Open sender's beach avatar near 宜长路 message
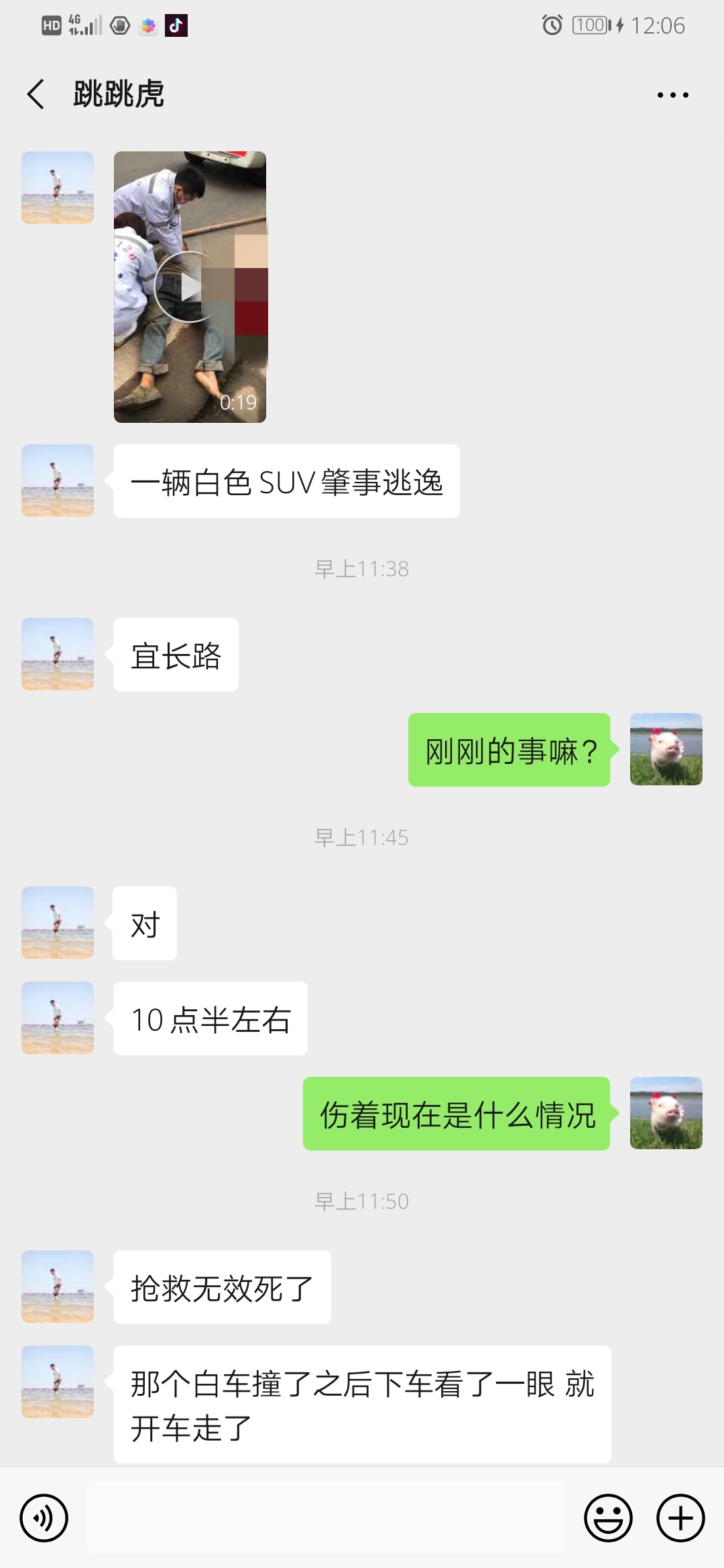This screenshot has height=1568, width=724. click(57, 655)
